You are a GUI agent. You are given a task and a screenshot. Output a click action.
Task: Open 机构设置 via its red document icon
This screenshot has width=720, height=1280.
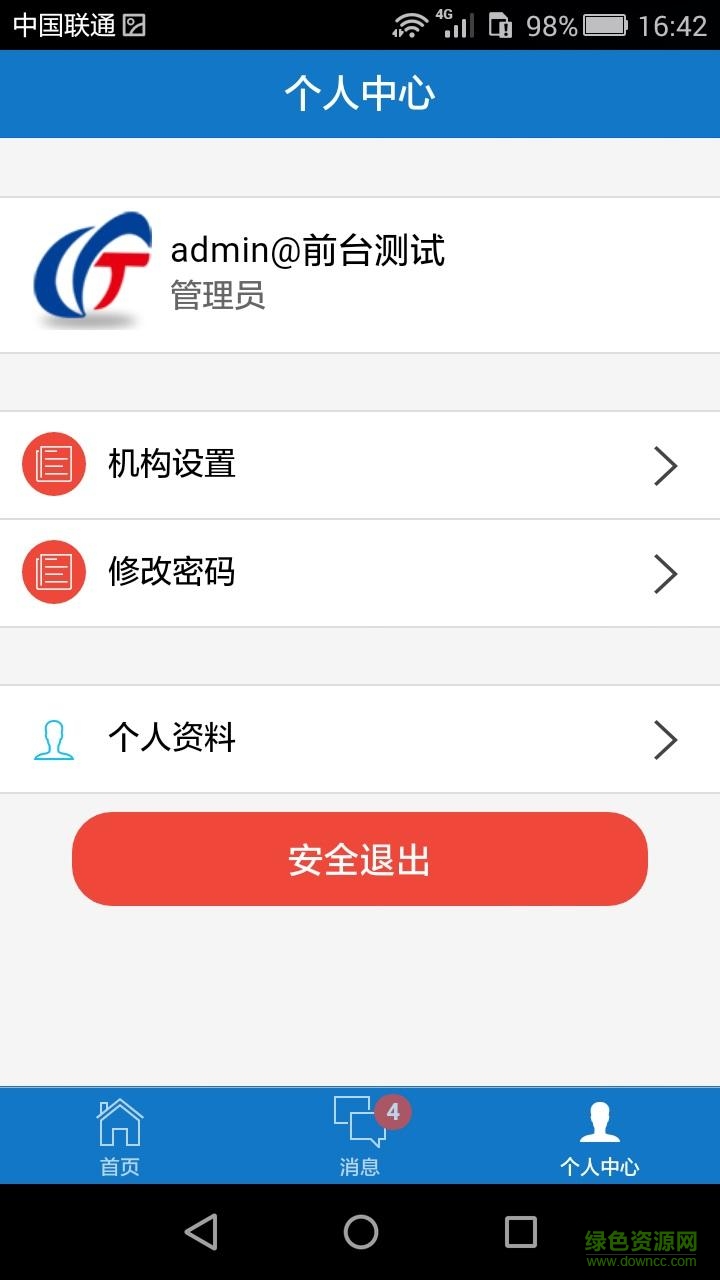[54, 464]
